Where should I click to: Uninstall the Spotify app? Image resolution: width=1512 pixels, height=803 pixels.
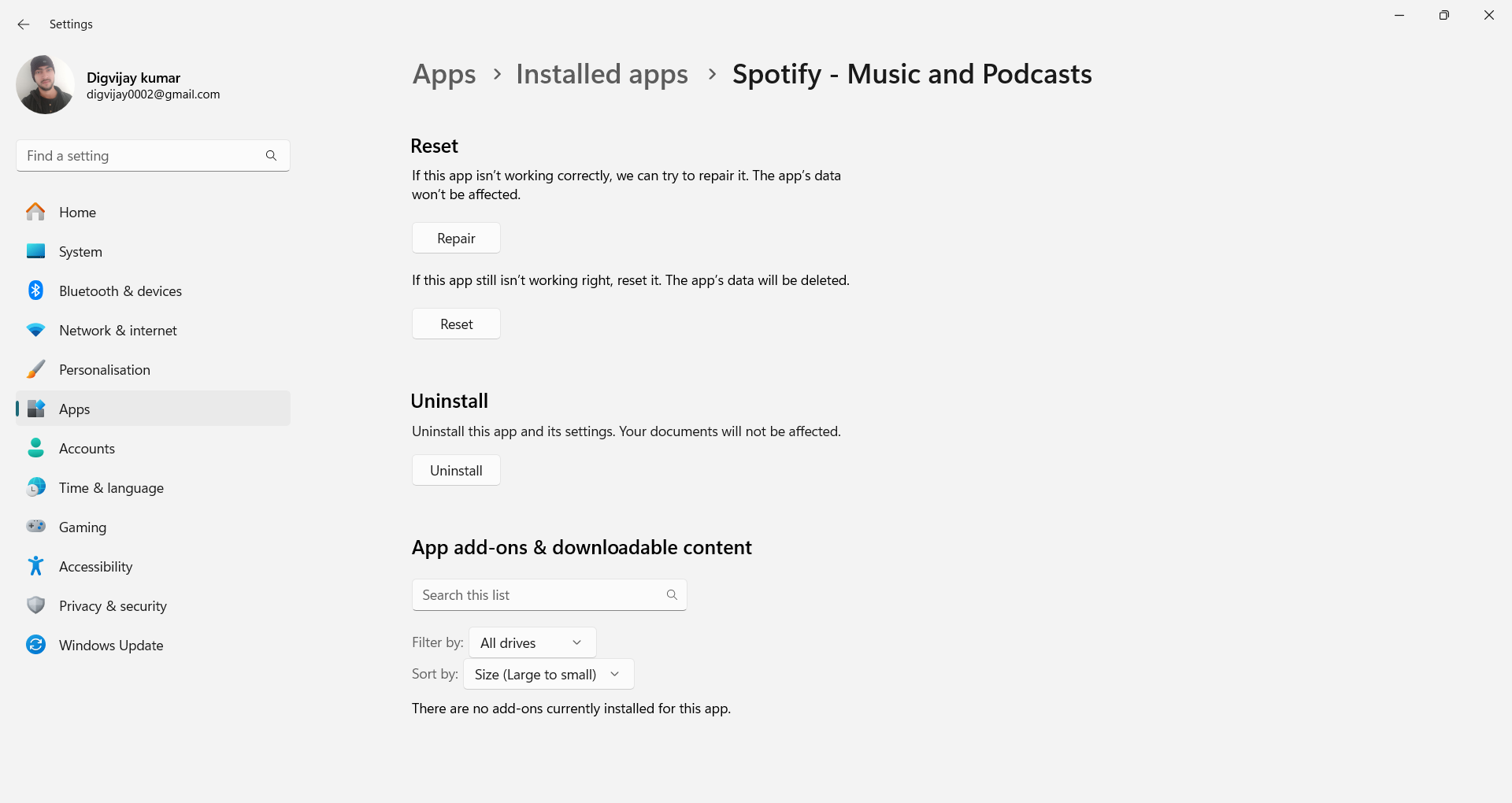(x=456, y=471)
